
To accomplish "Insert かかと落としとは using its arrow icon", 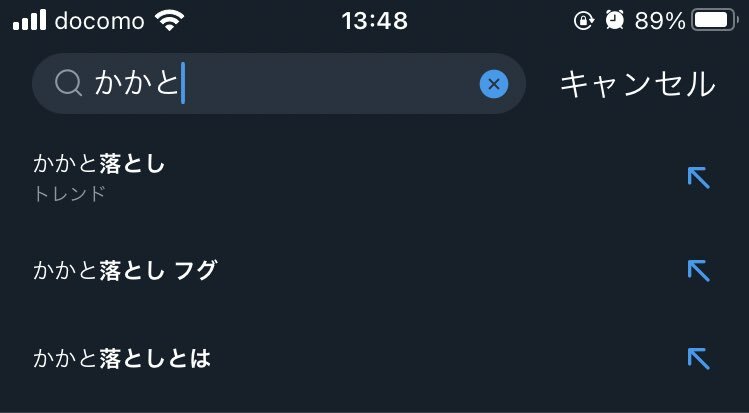I will [x=698, y=358].
